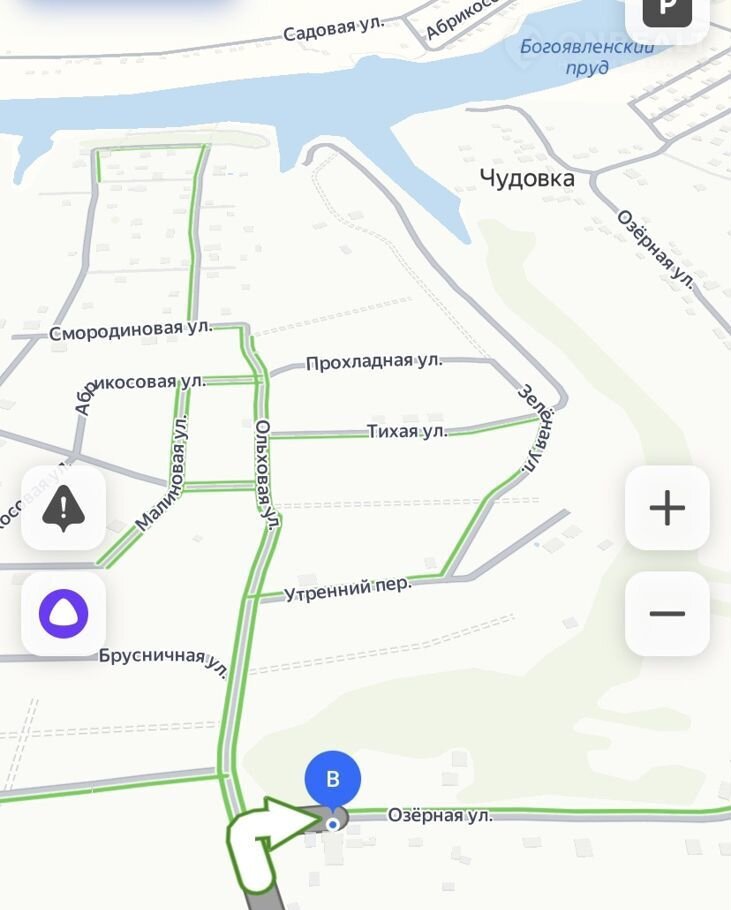Open Alice voice assistant
731x910 pixels.
coord(63,614)
